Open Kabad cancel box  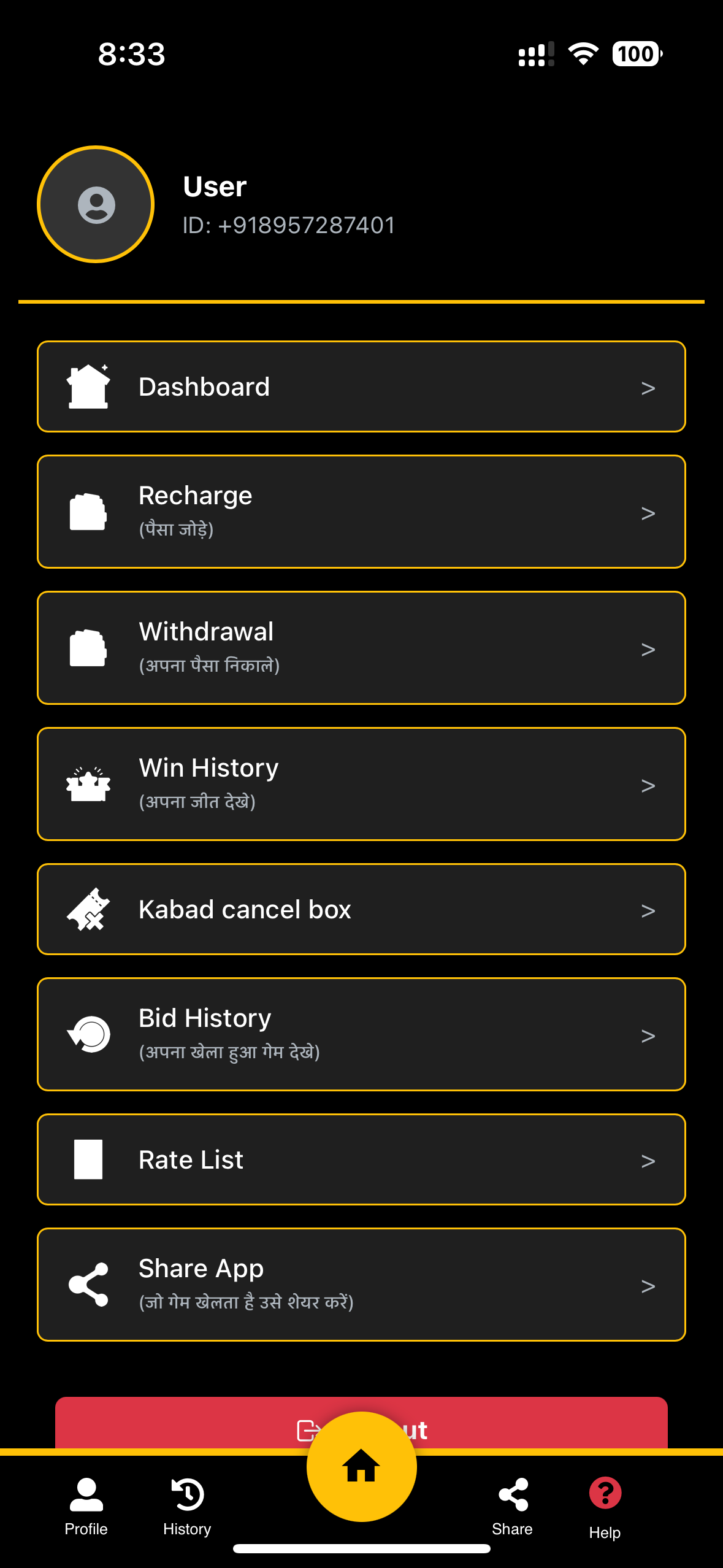(x=361, y=909)
